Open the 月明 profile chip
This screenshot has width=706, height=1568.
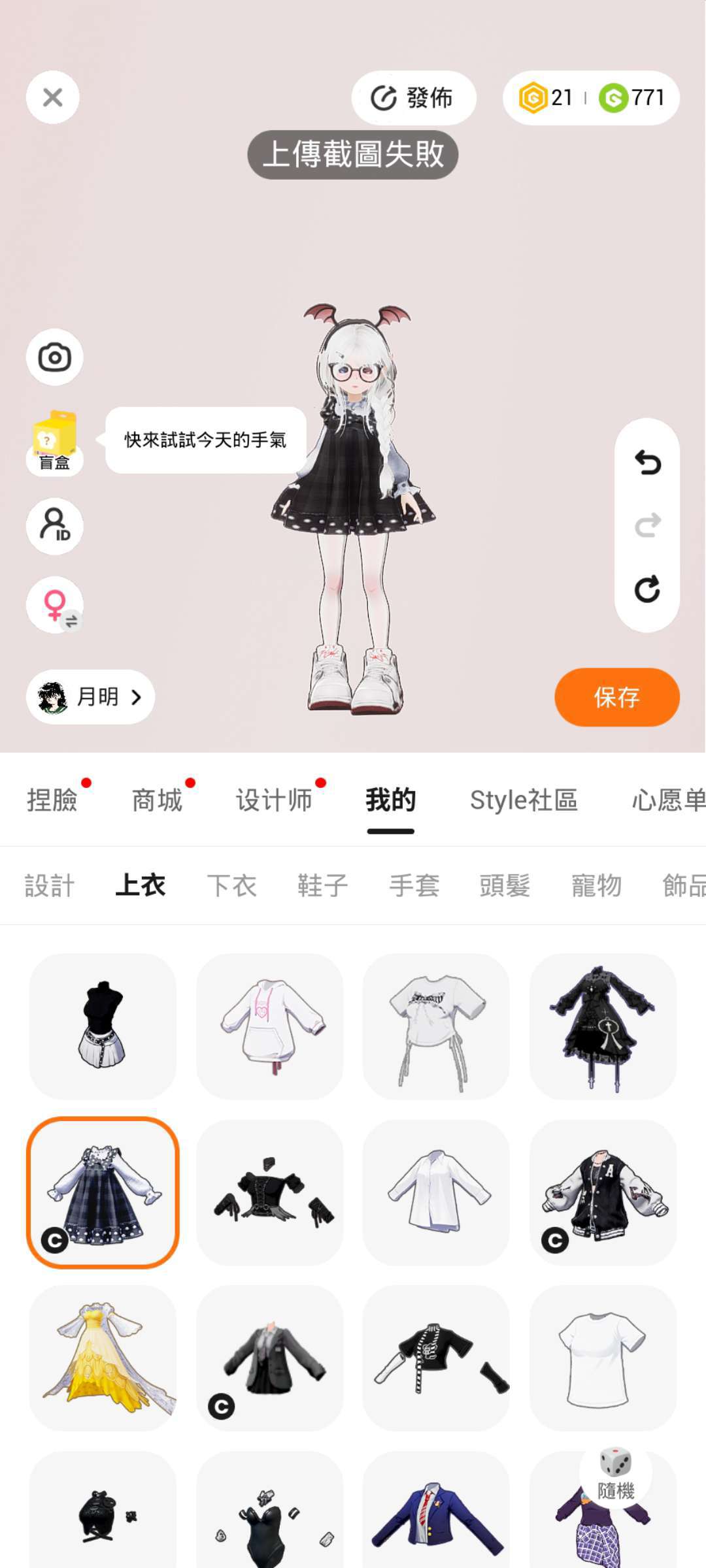coord(90,697)
